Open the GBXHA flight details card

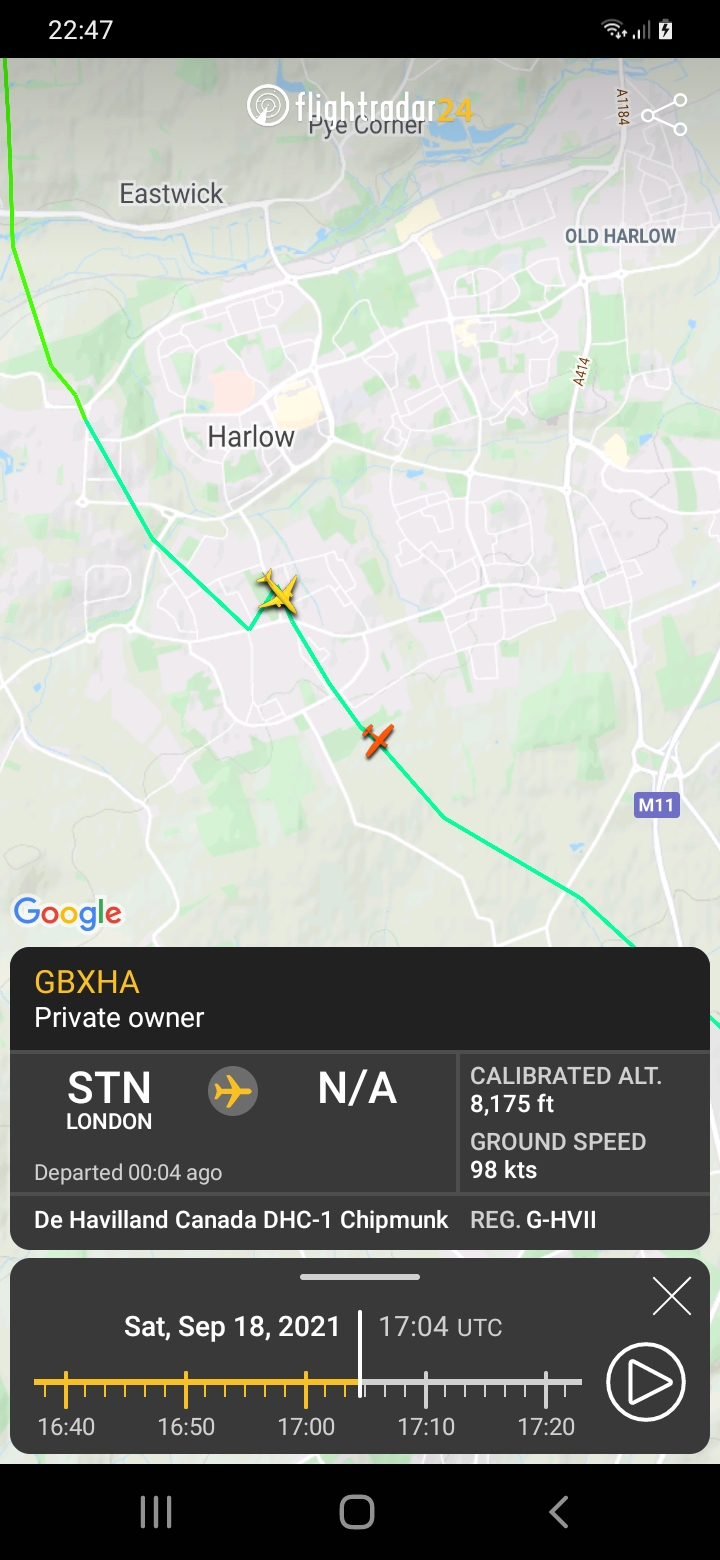click(x=360, y=999)
